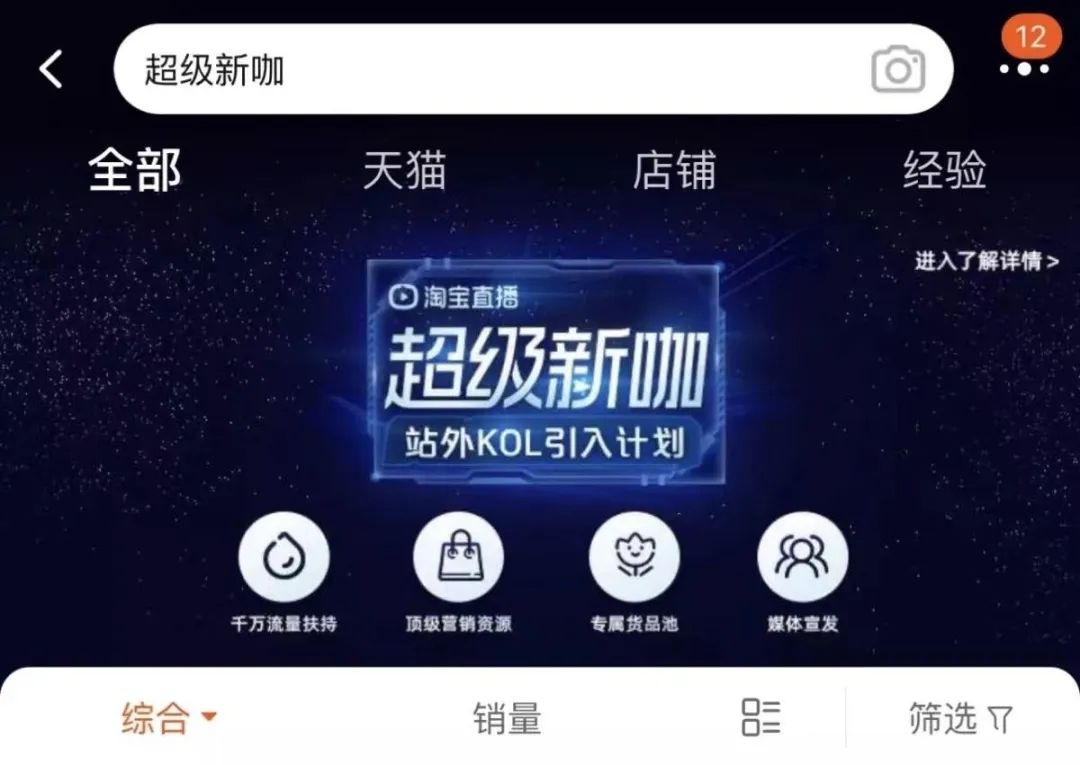Viewport: 1080px width, 765px height.
Task: Sort results by 销量
Action: pyautogui.click(x=507, y=718)
